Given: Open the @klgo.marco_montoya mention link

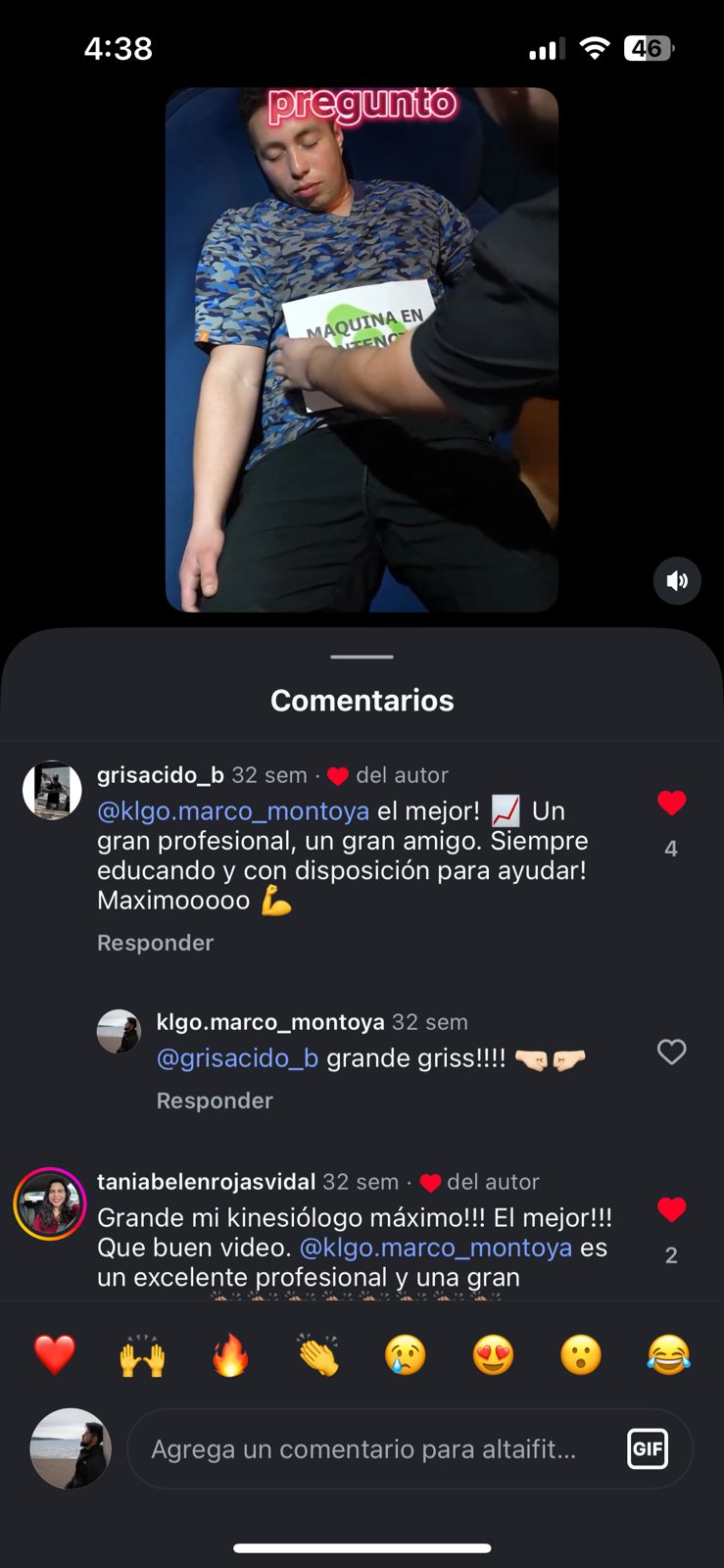Looking at the screenshot, I should 234,811.
